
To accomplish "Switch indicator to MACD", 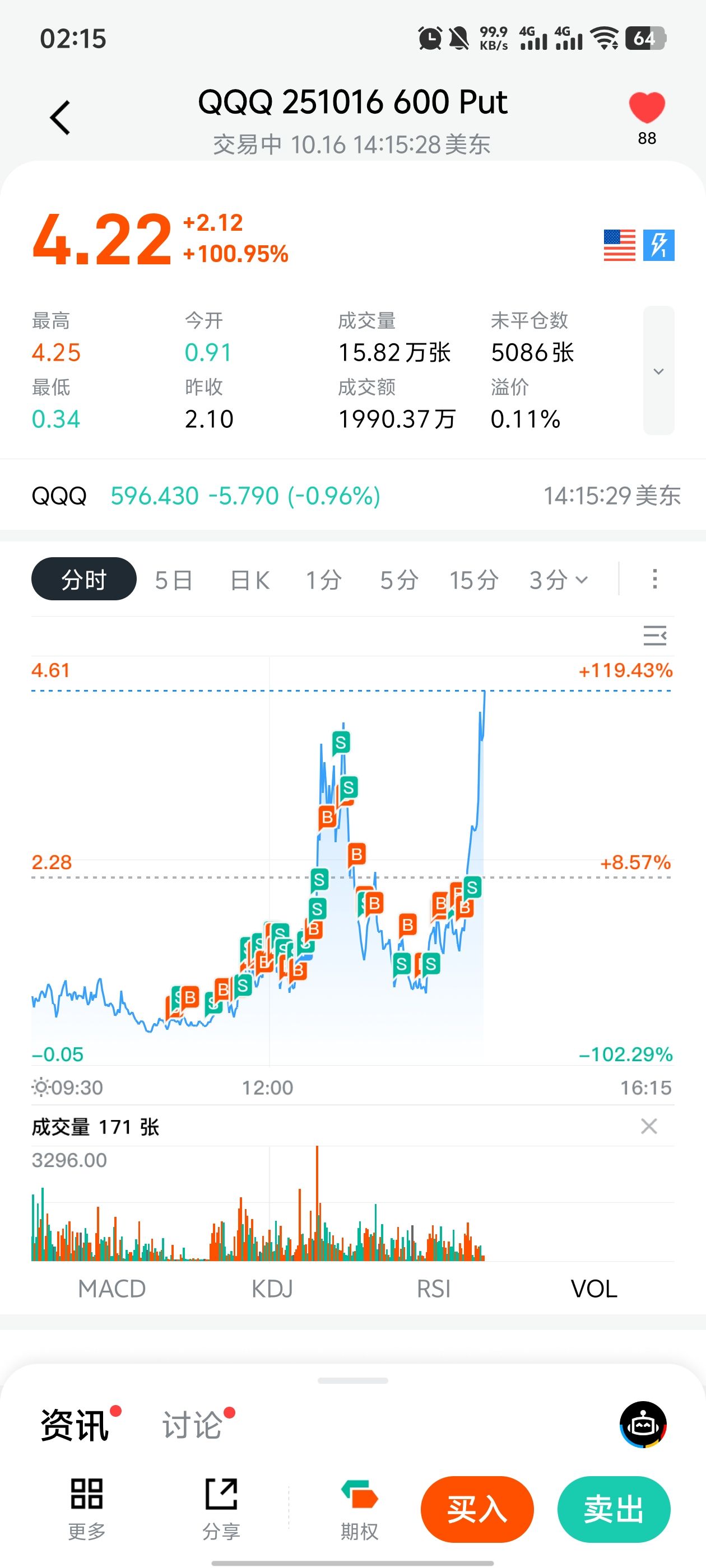I will click(112, 1289).
